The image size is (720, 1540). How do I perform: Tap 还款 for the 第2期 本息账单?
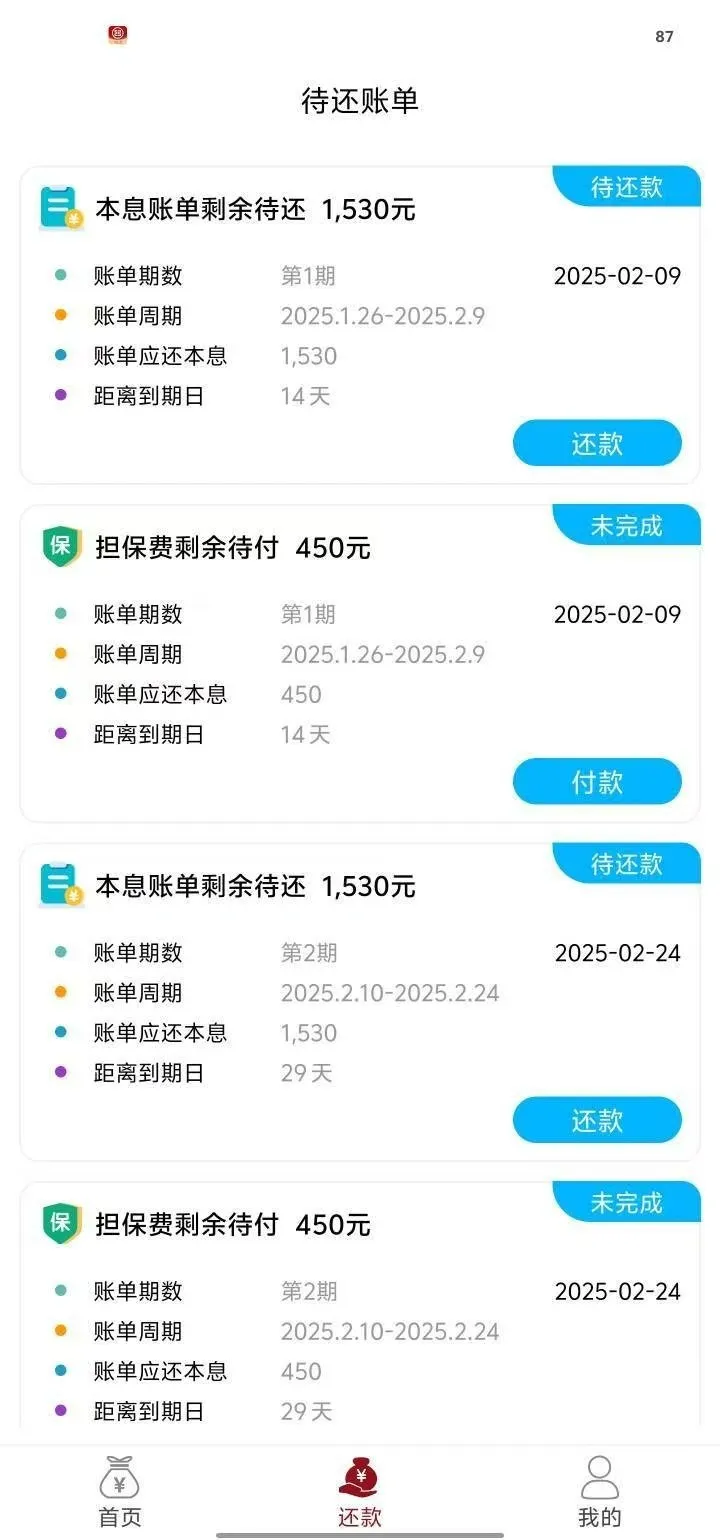click(597, 1120)
